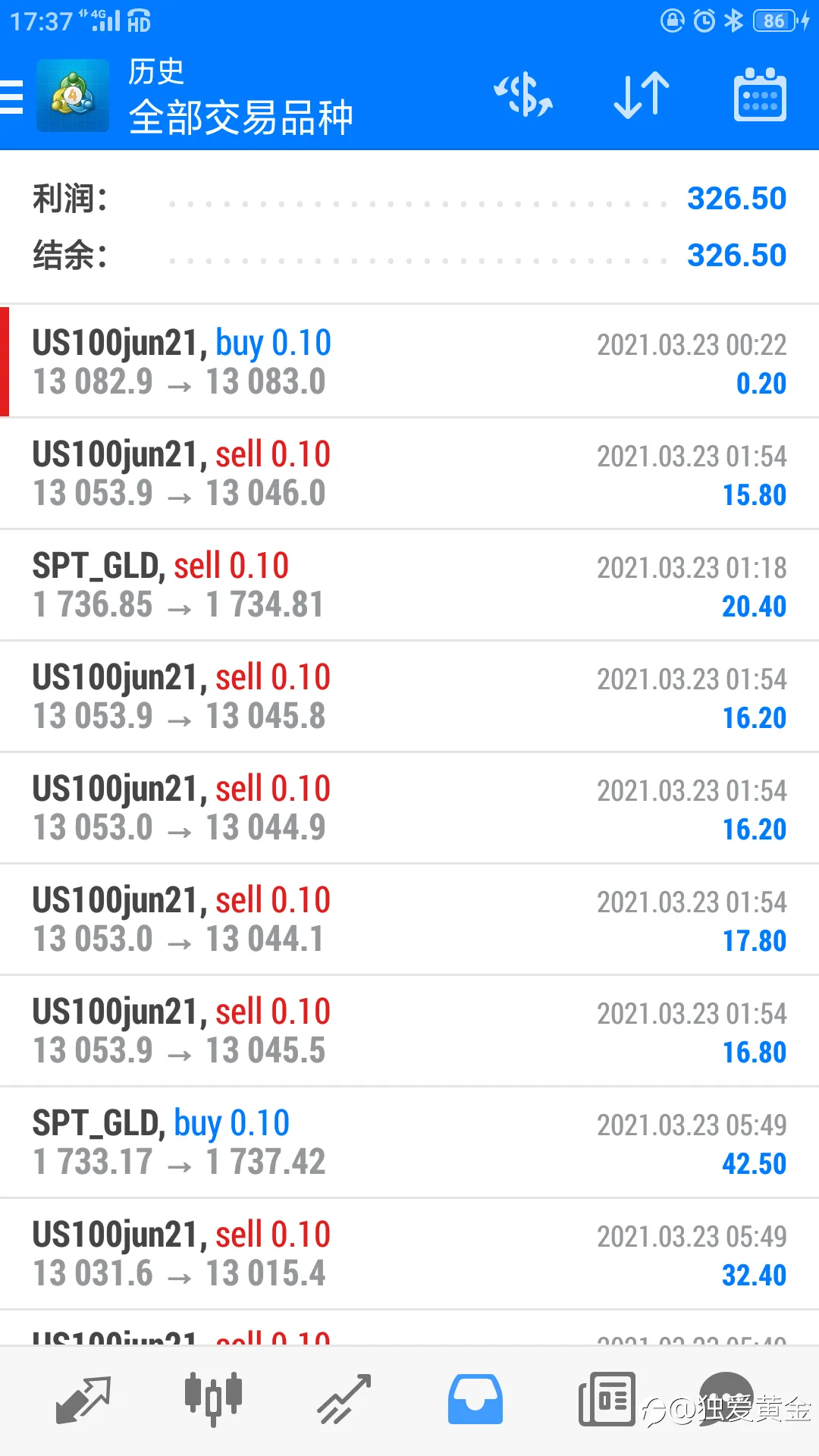
Task: Switch to the Quotes tab
Action: (x=83, y=1399)
